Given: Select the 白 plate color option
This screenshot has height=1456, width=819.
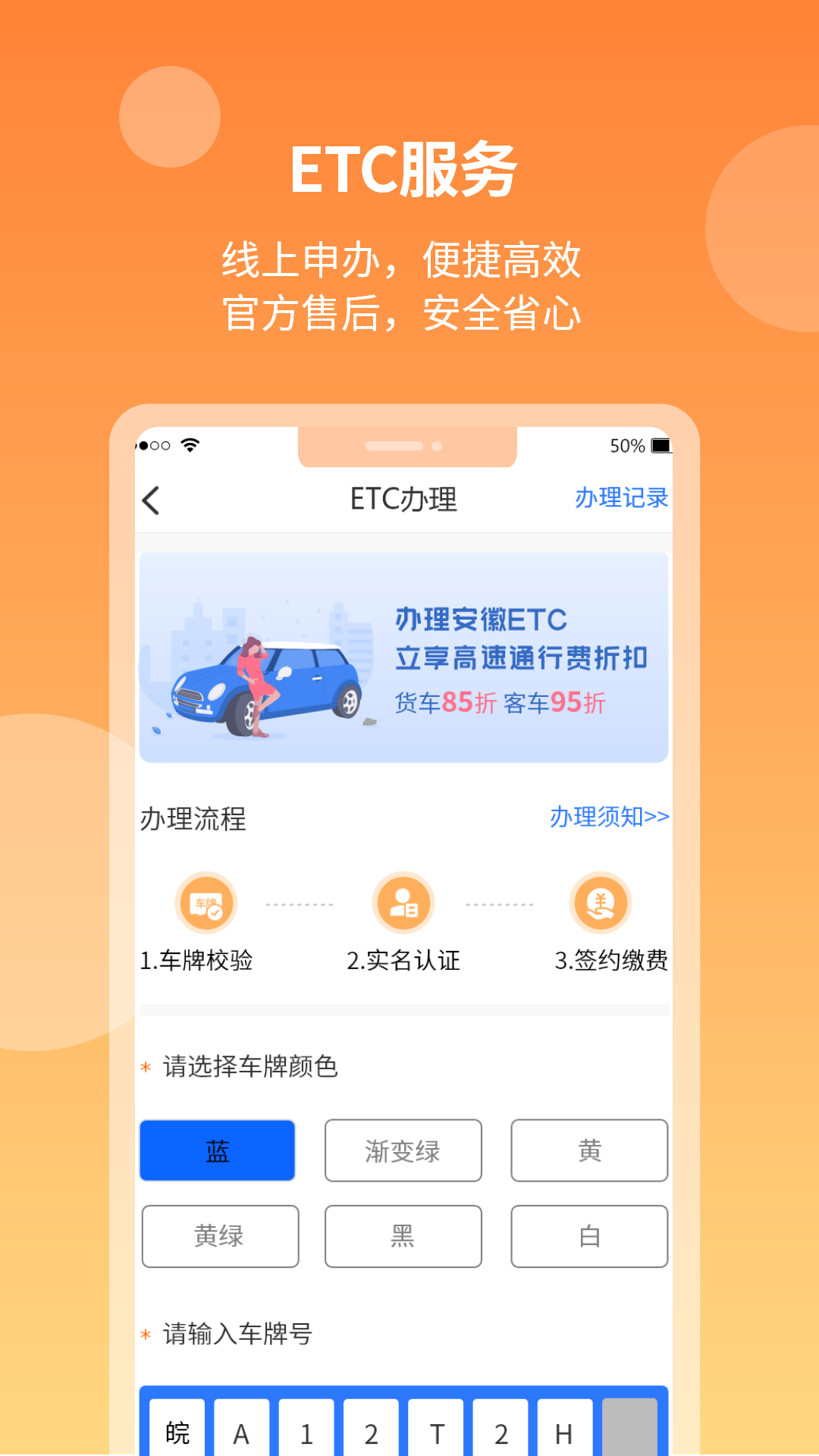Looking at the screenshot, I should pyautogui.click(x=590, y=1237).
